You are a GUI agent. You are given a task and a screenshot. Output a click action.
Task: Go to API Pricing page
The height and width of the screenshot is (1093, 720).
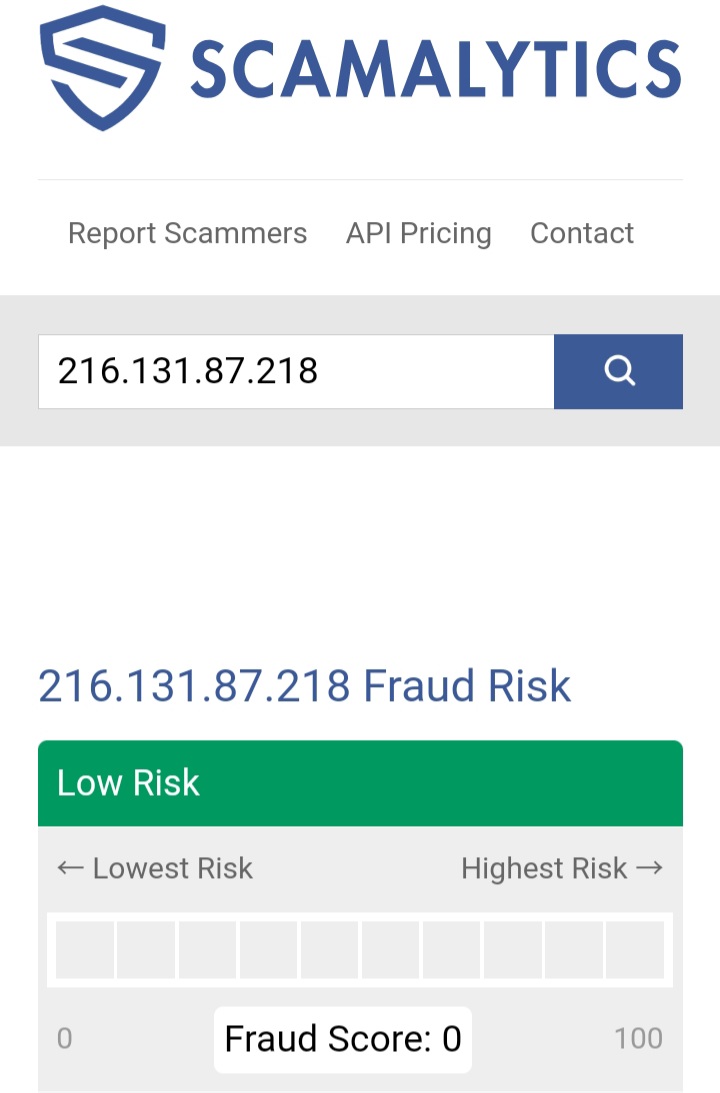(x=418, y=233)
